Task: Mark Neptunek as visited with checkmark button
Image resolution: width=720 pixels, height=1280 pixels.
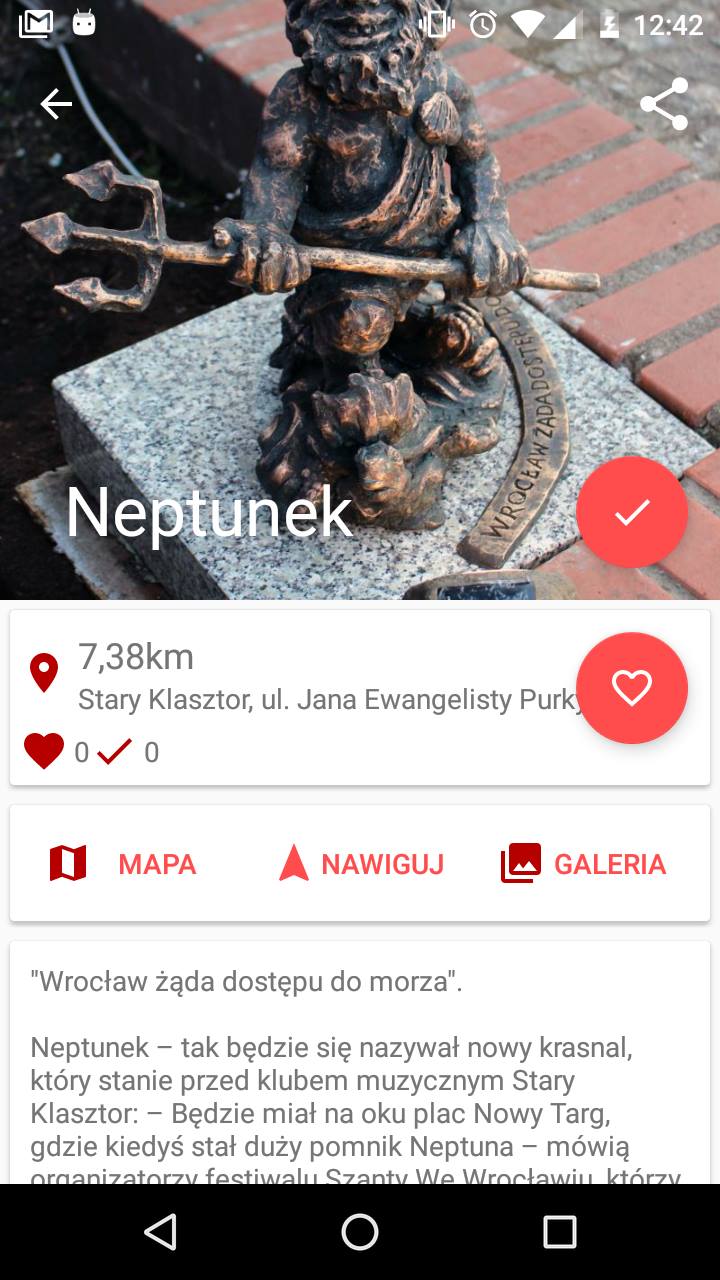Action: tap(632, 512)
